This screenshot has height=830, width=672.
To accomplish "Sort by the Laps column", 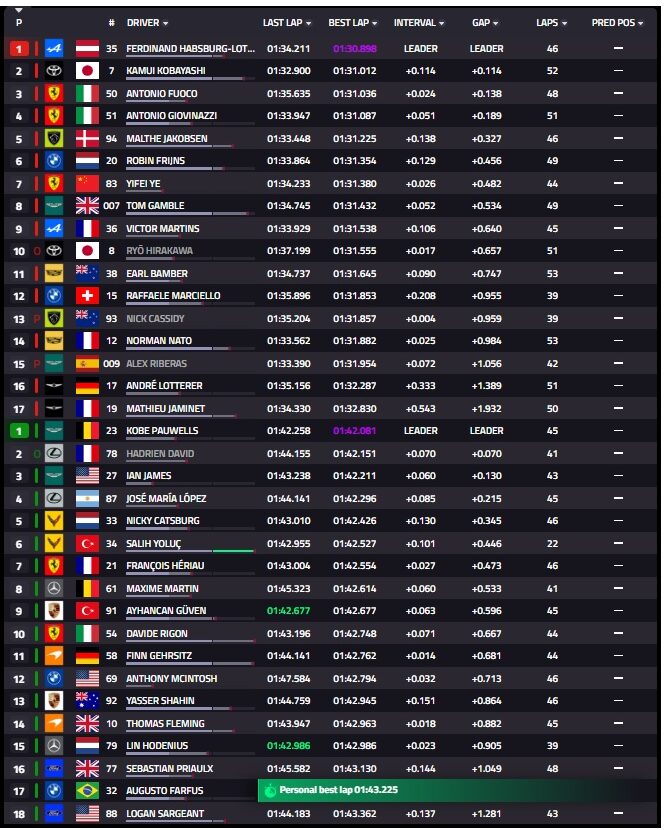I will (551, 22).
